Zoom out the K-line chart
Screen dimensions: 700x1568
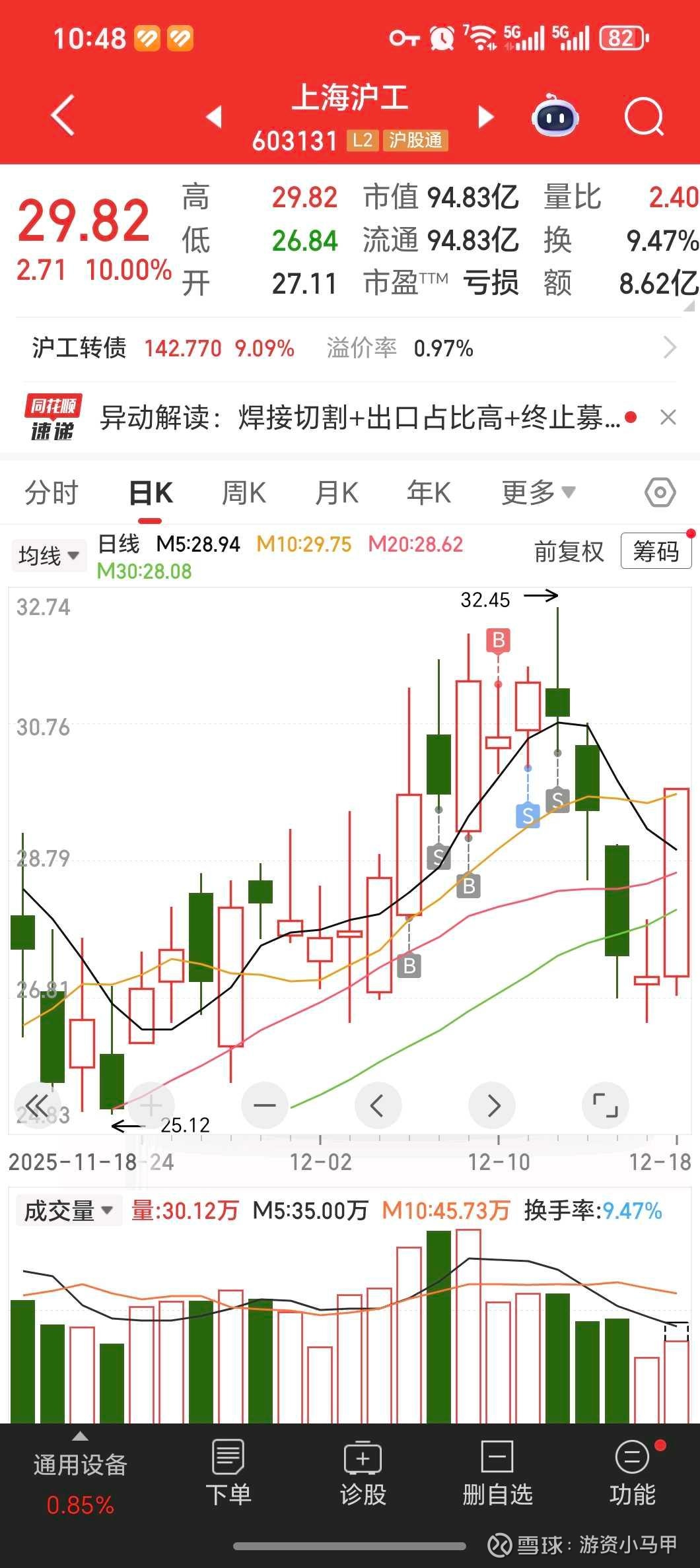click(265, 1105)
